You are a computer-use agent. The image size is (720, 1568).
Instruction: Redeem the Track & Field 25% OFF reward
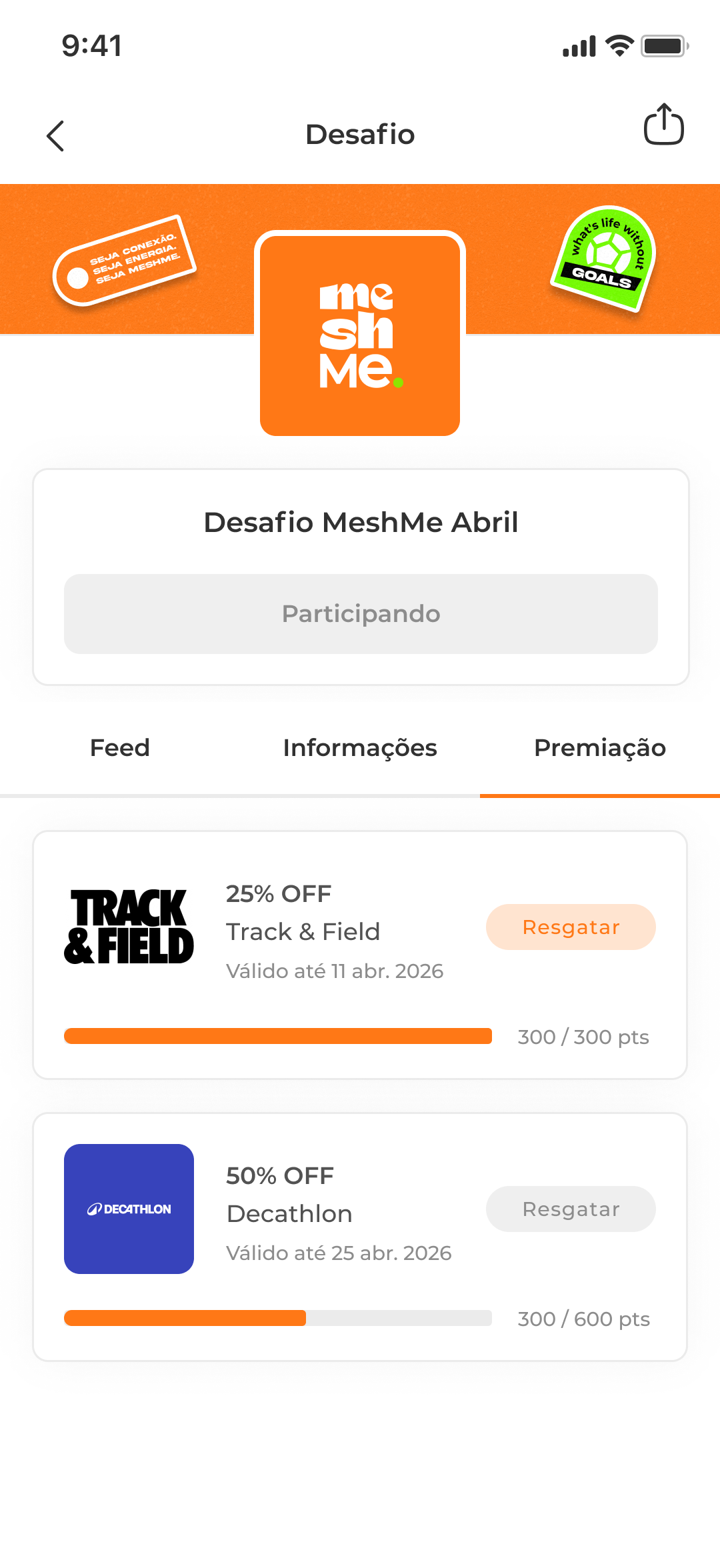tap(571, 927)
